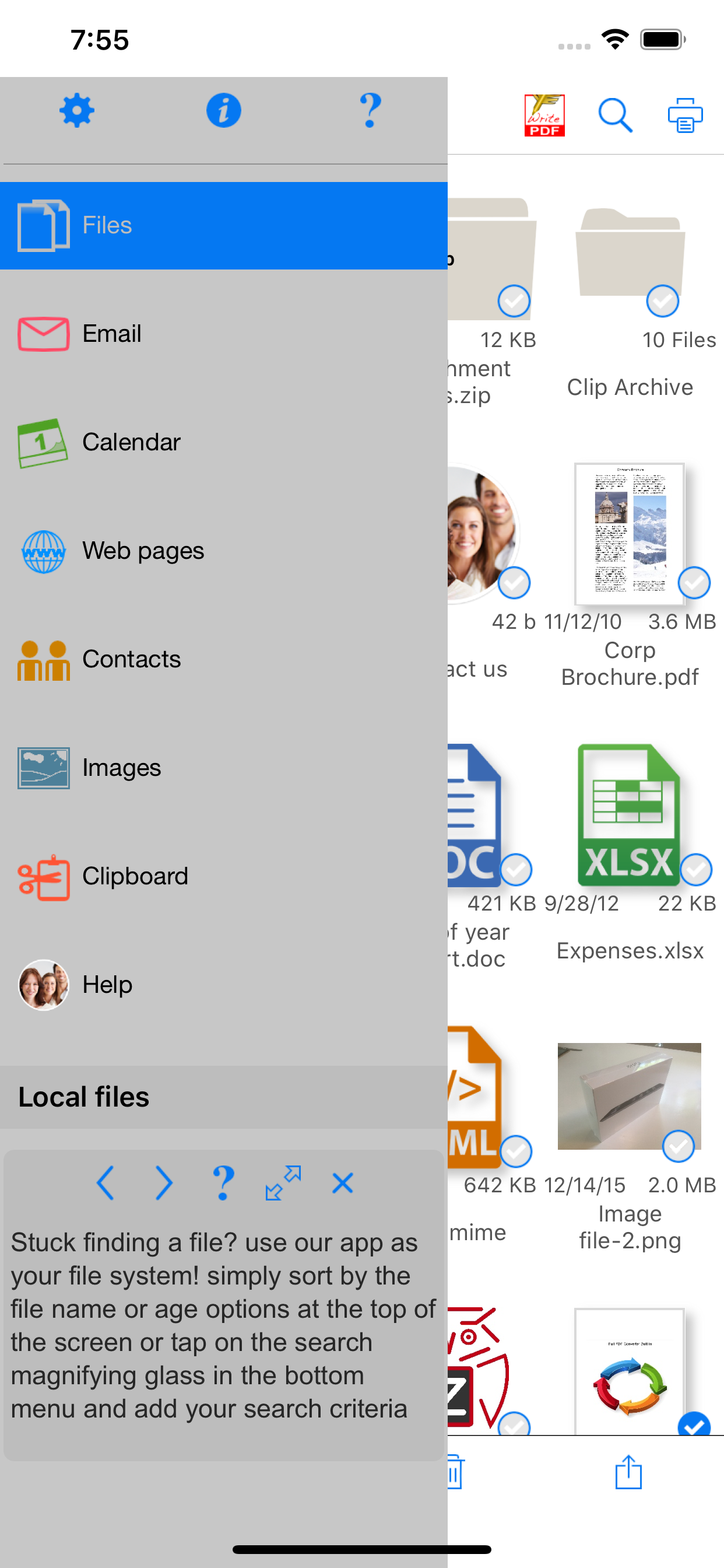The width and height of the screenshot is (724, 1568).
Task: Open the Images section
Action: click(224, 768)
